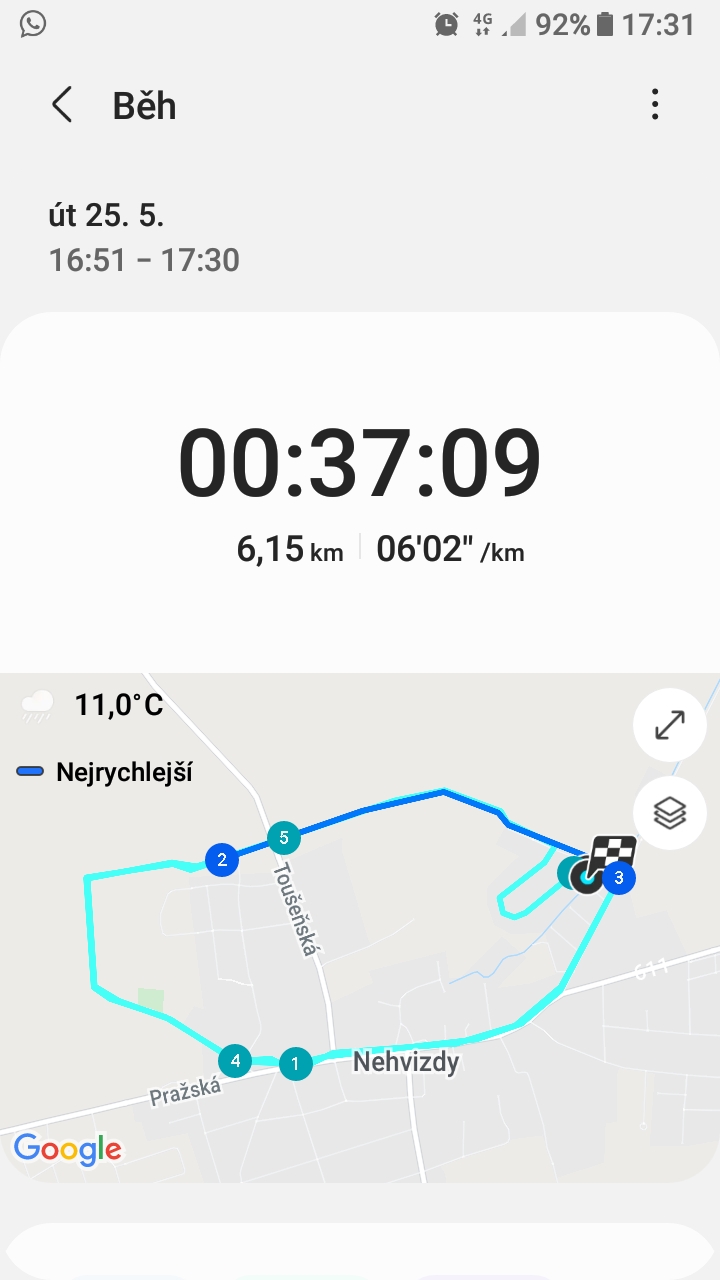Screen dimensions: 720x1280
Task: Expand the route map to full screen
Action: click(x=669, y=725)
